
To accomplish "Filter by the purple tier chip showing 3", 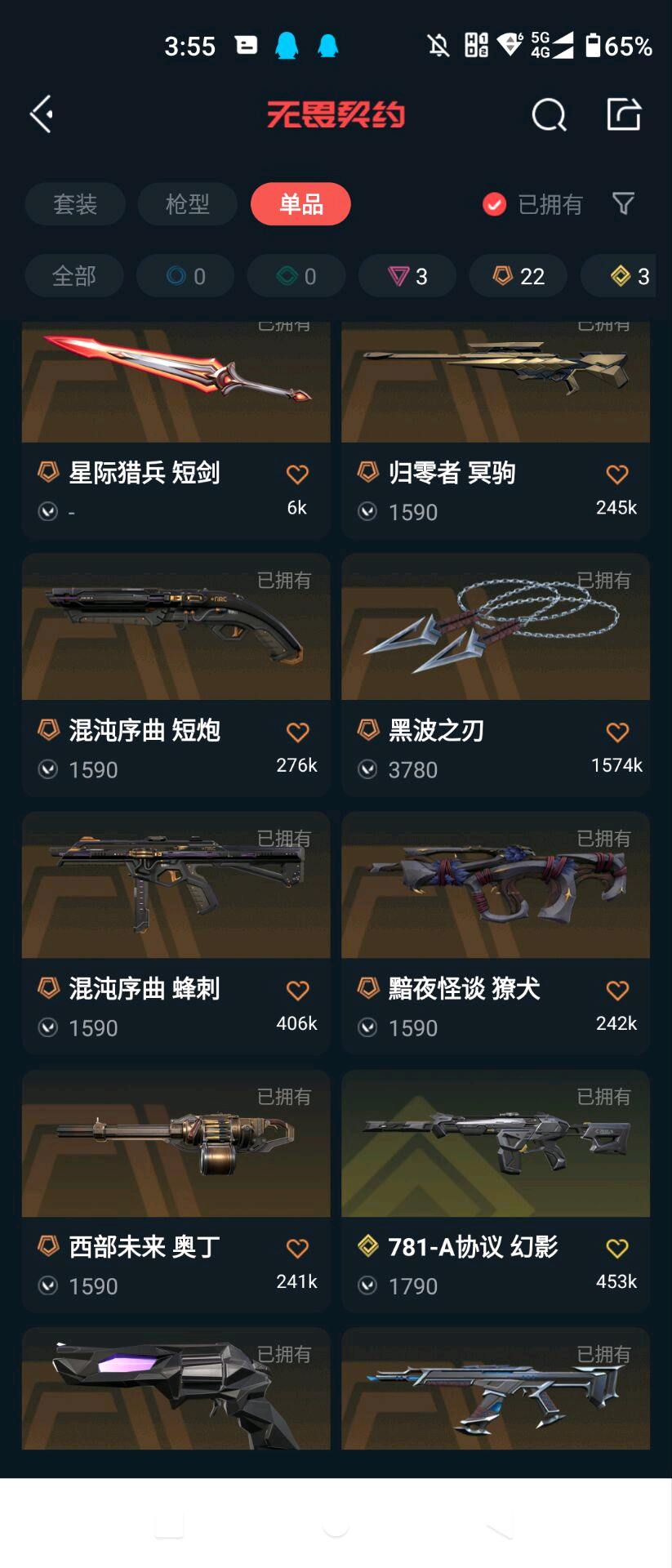I will tap(407, 276).
